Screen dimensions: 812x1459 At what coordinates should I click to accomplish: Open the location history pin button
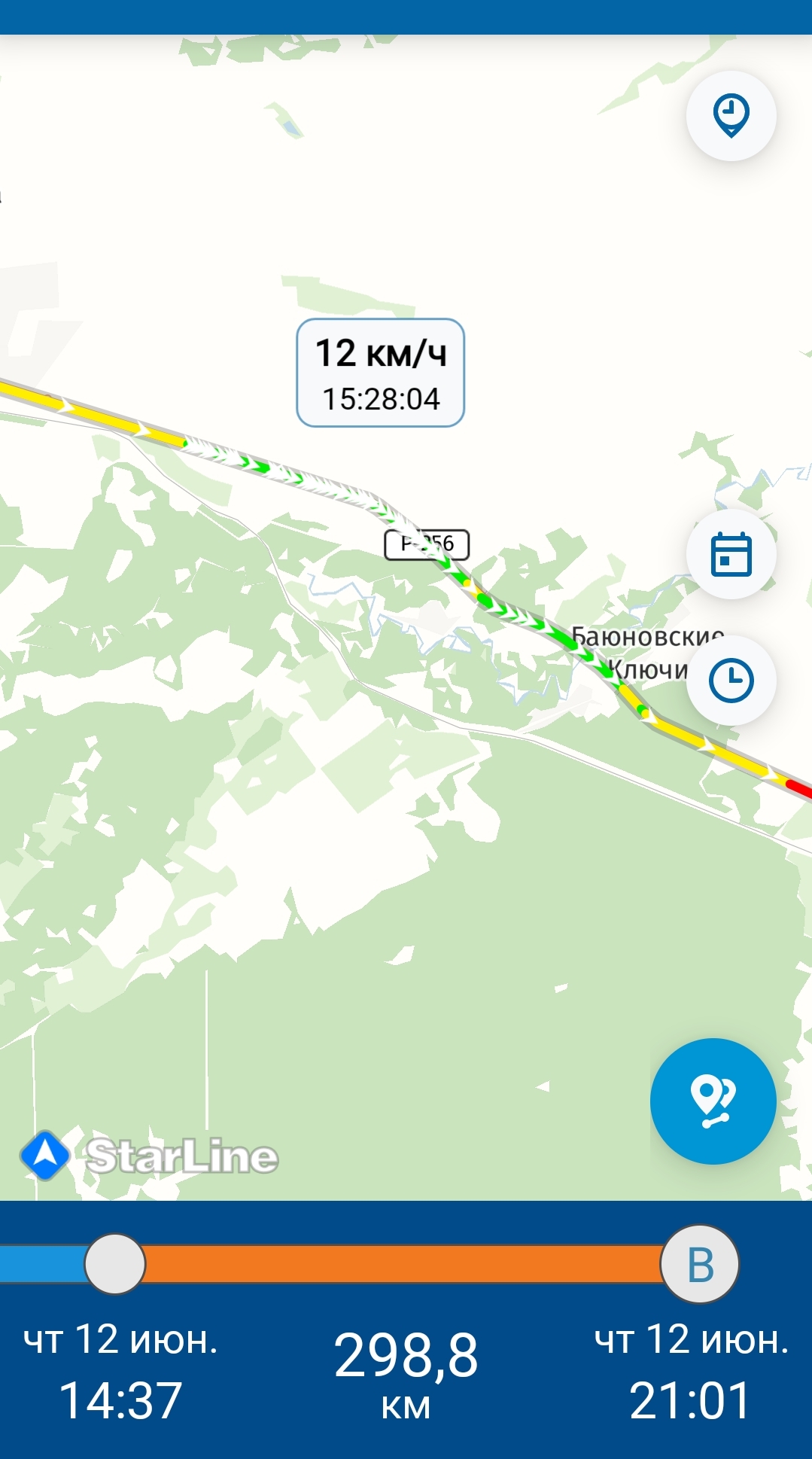(731, 116)
